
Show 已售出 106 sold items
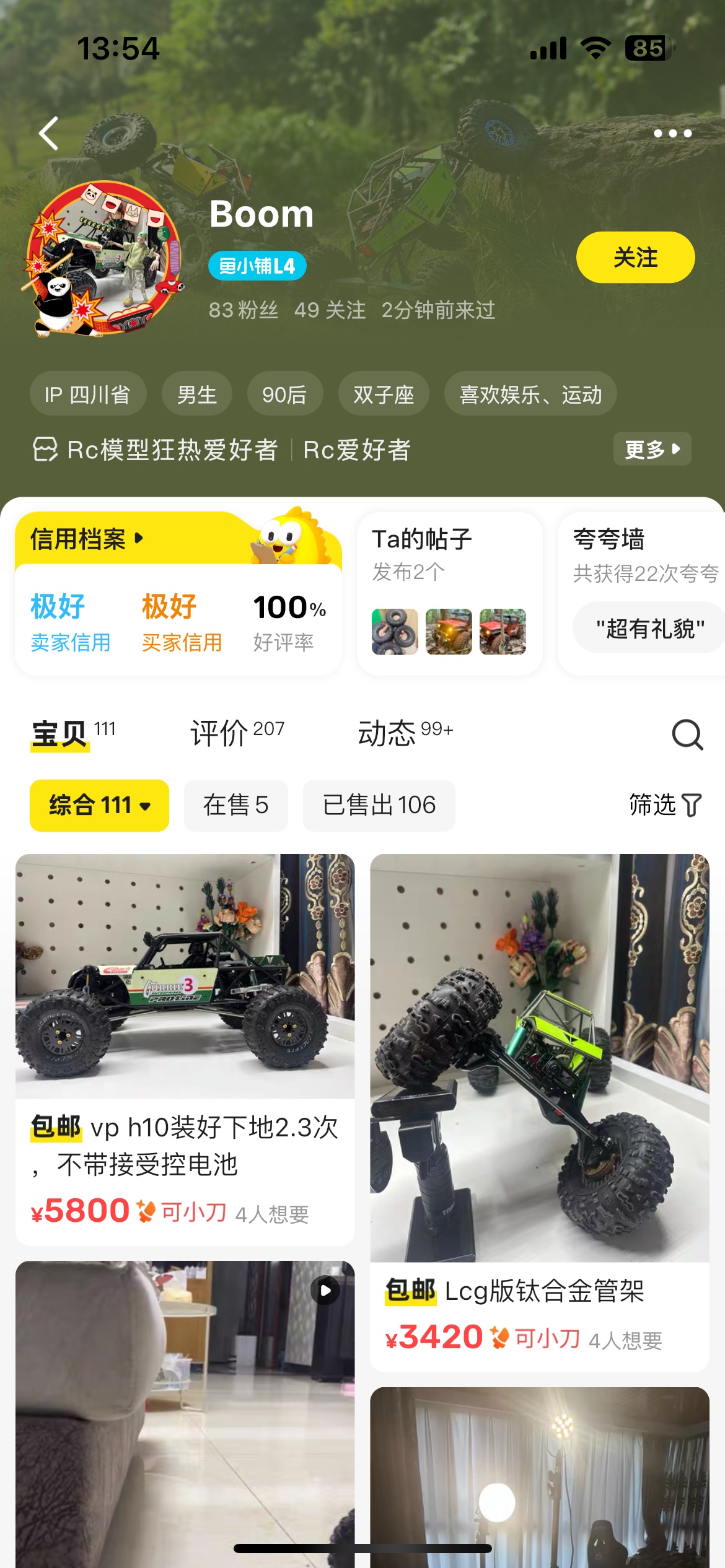point(379,805)
